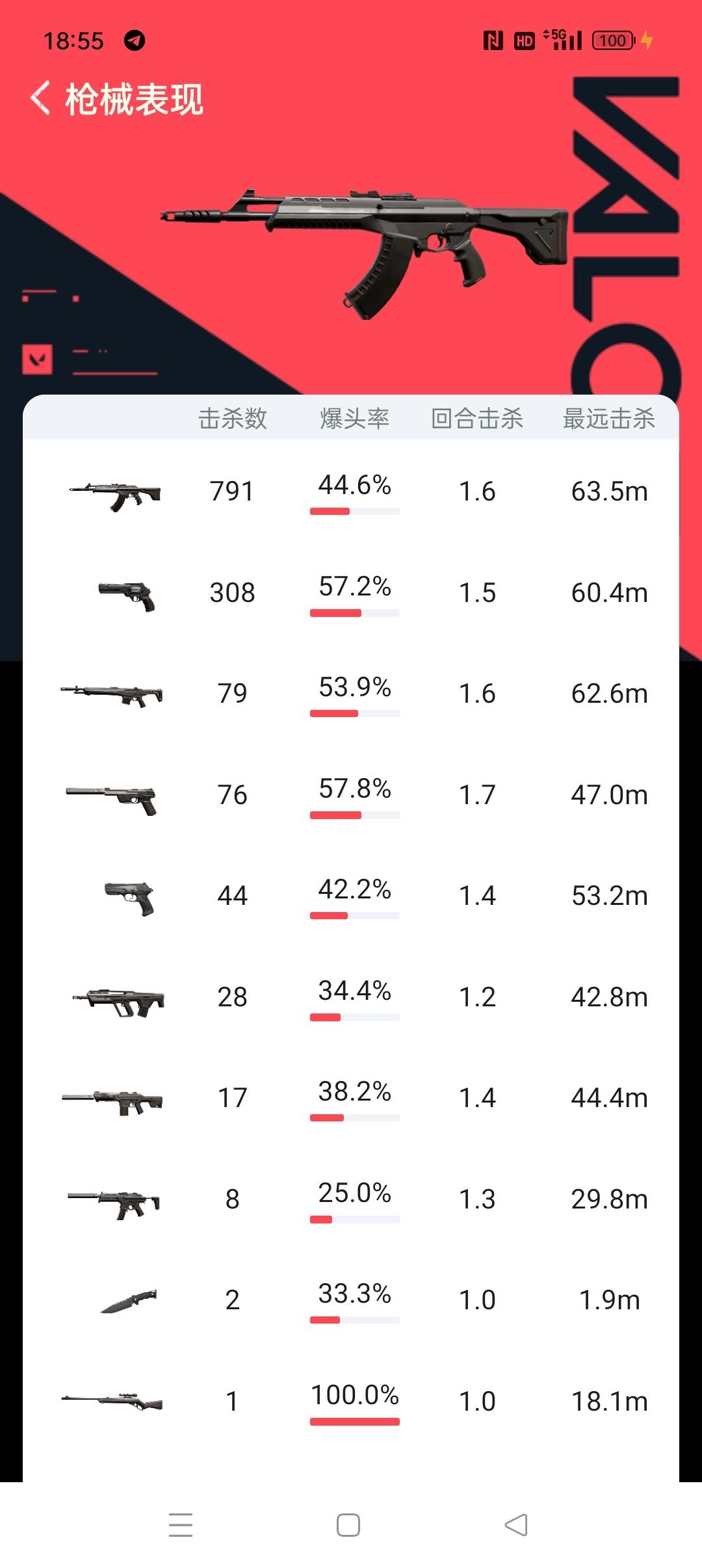Screen dimensions: 702x1568
Task: Select the revolver row with 308 kills
Action: point(351,593)
